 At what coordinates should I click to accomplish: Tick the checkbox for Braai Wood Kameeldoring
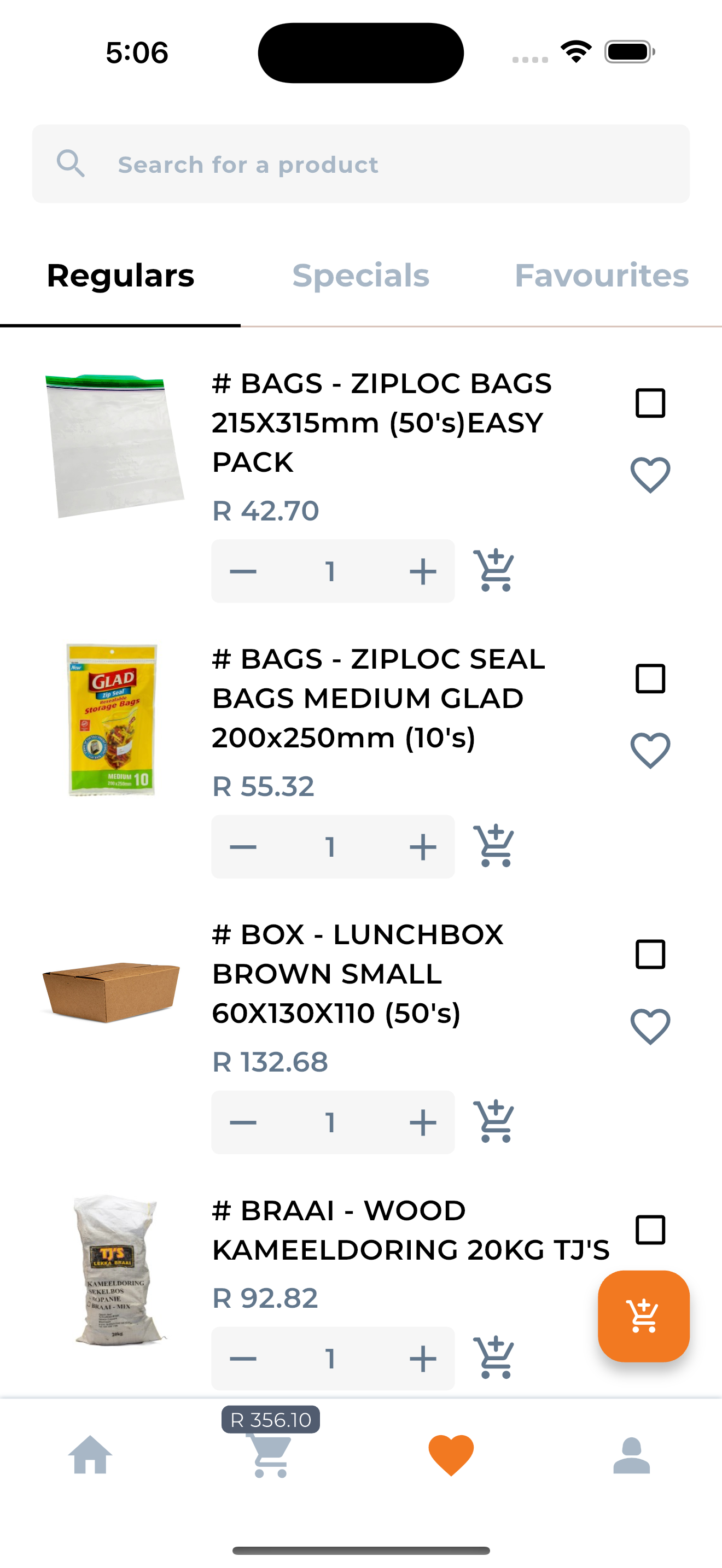650,1230
